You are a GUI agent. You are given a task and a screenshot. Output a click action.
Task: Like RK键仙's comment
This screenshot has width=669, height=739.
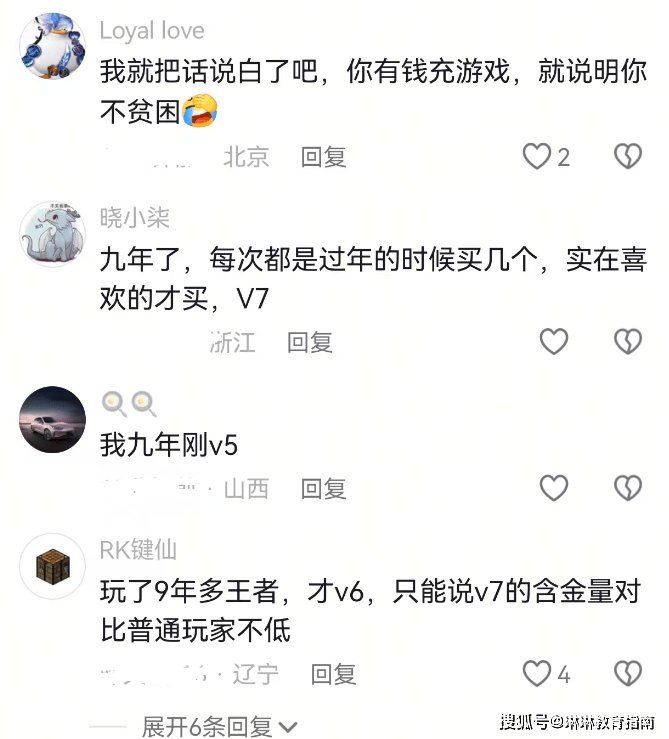(537, 674)
